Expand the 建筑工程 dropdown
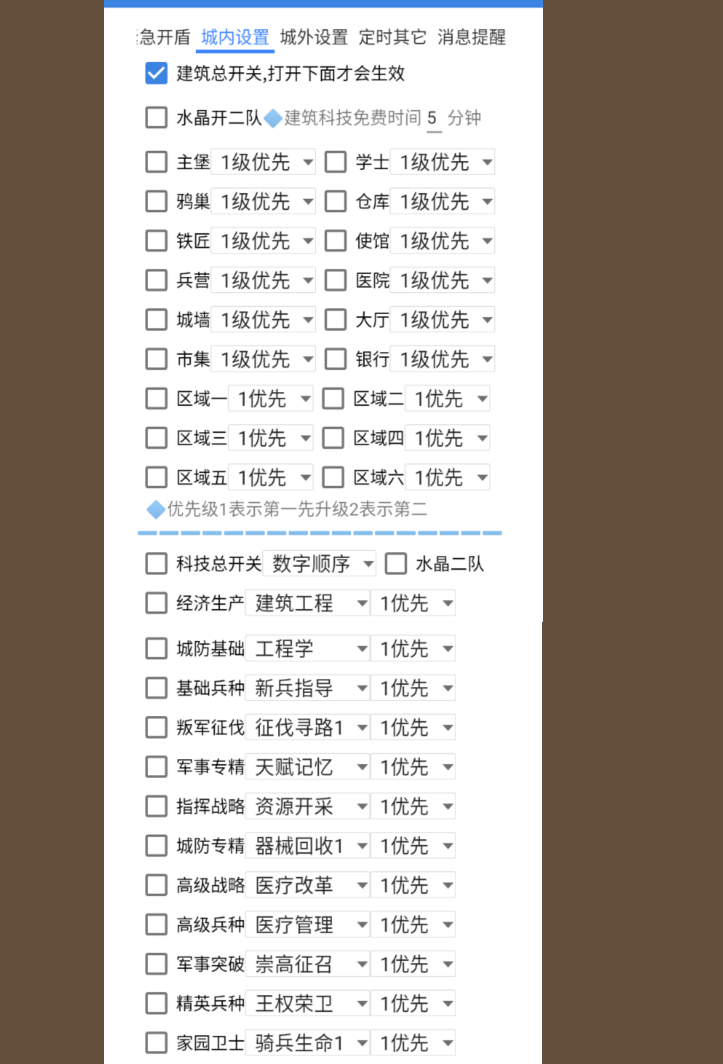 [x=307, y=603]
